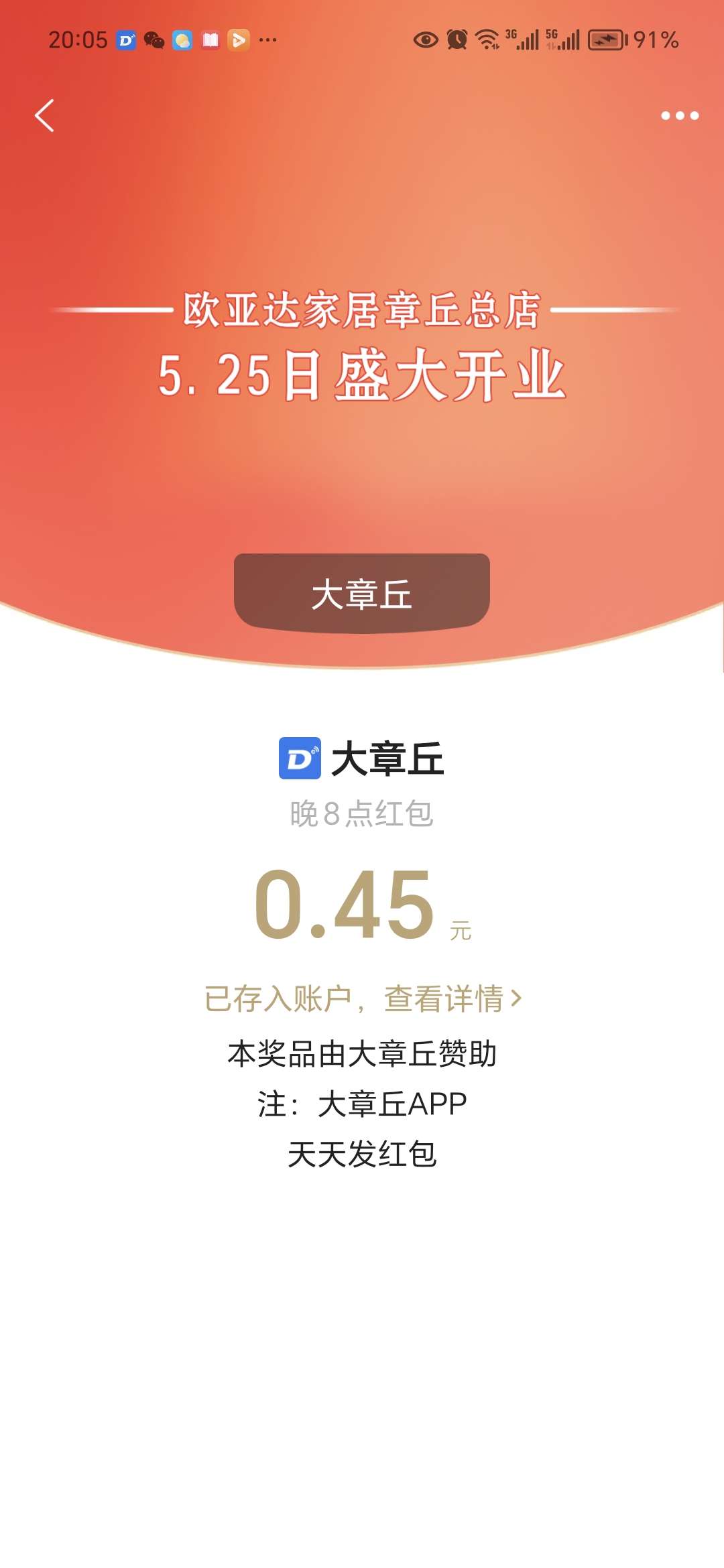This screenshot has width=724, height=1568.
Task: Tap the 大章丘 button on banner
Action: click(362, 594)
